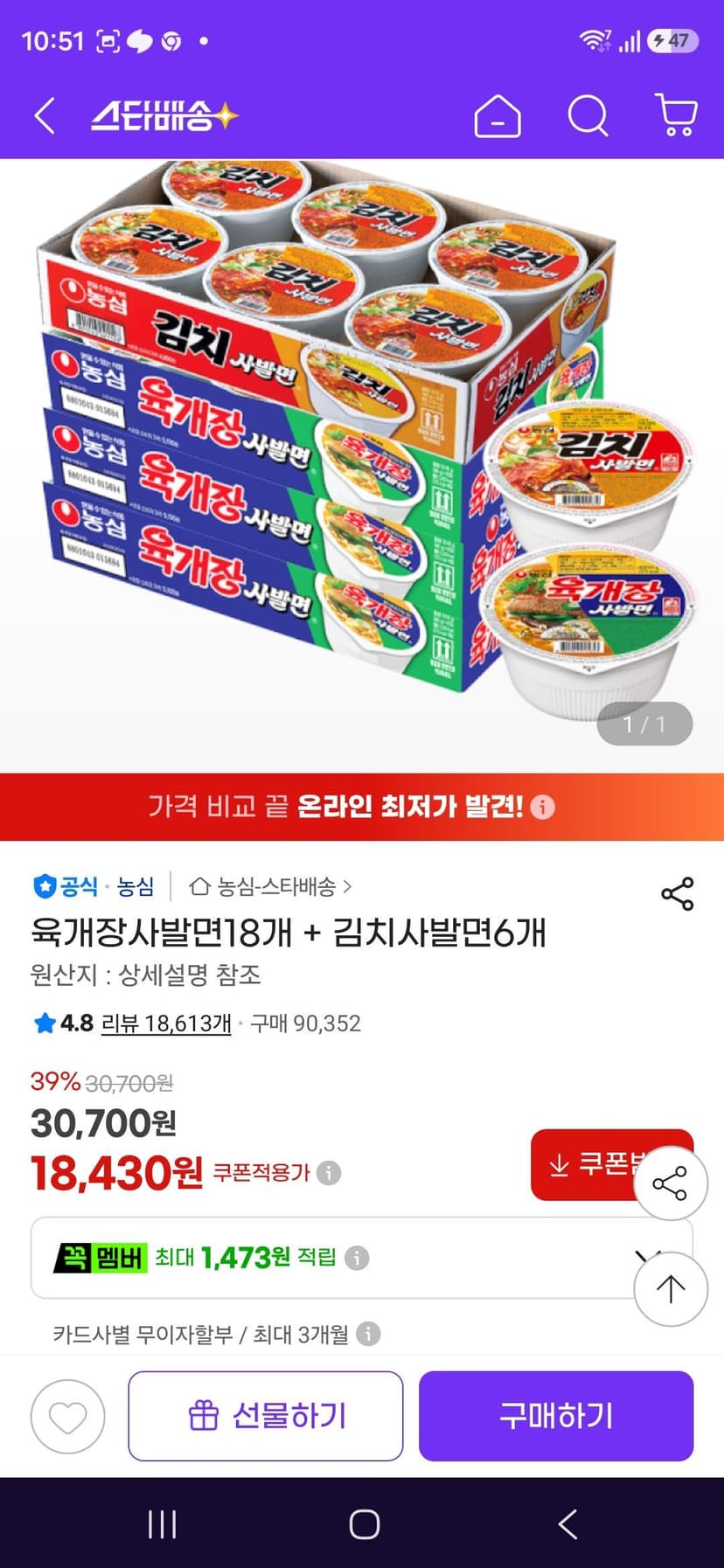Image resolution: width=724 pixels, height=1568 pixels.
Task: Share the product via the icon beside the store link
Action: click(678, 893)
